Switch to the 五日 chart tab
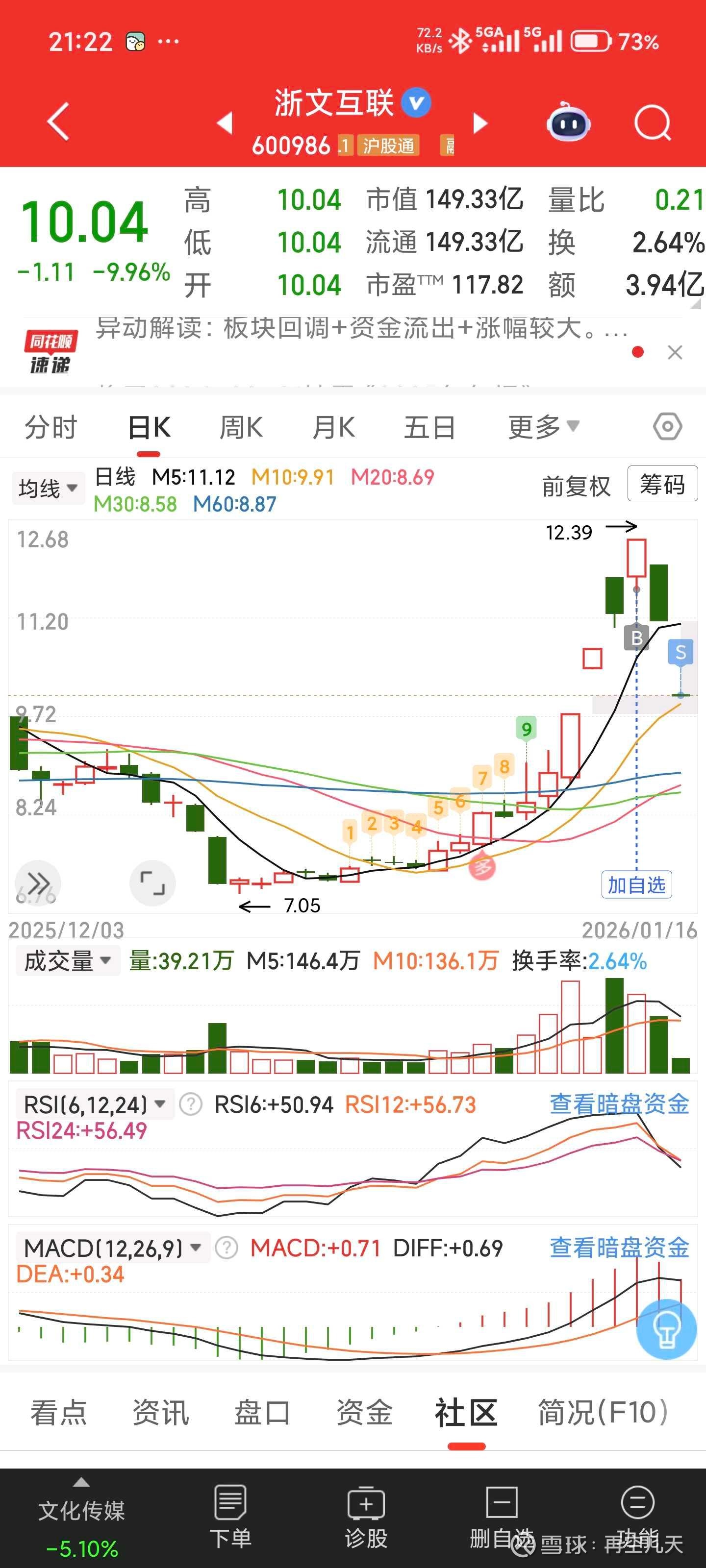The width and height of the screenshot is (706, 1568). coord(429,427)
